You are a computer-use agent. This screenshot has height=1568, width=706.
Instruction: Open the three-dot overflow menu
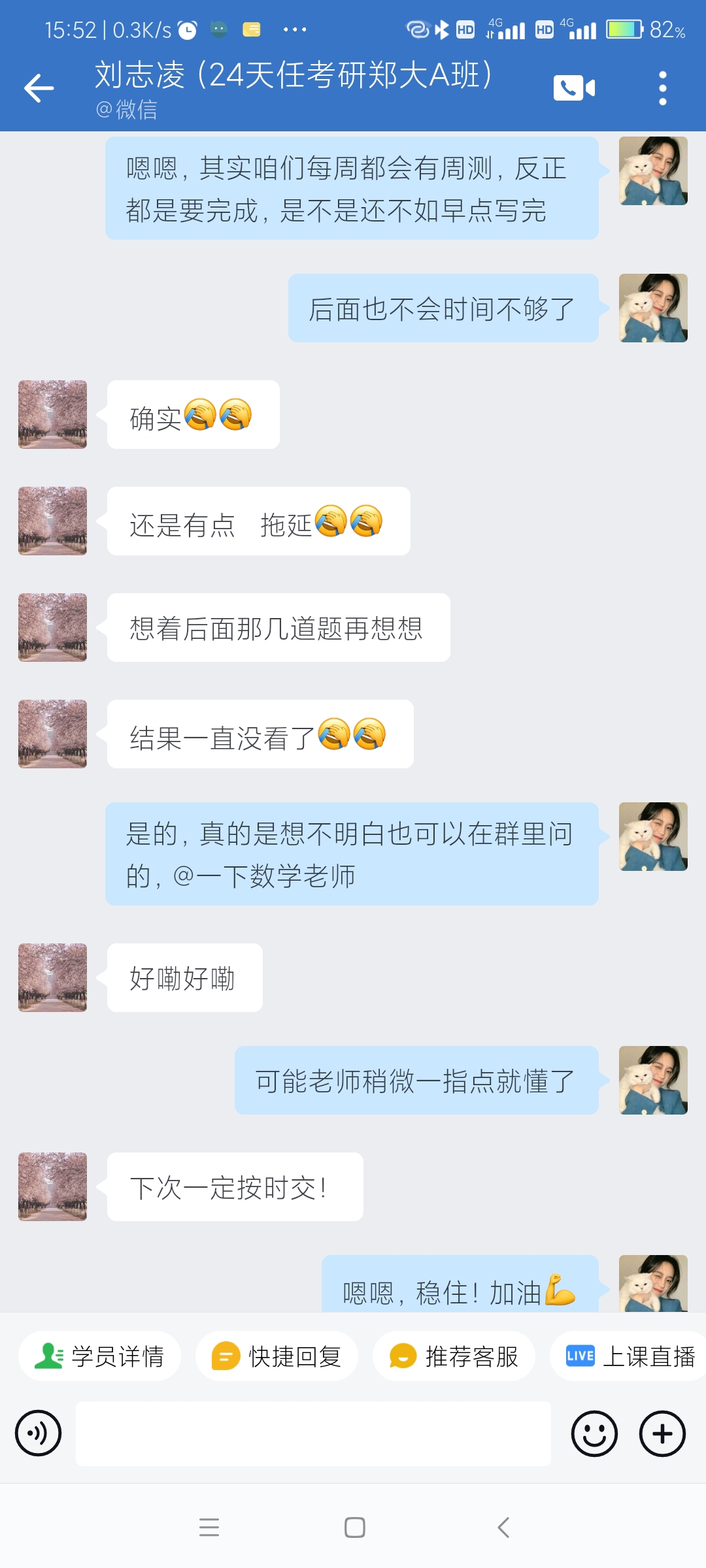click(x=662, y=88)
